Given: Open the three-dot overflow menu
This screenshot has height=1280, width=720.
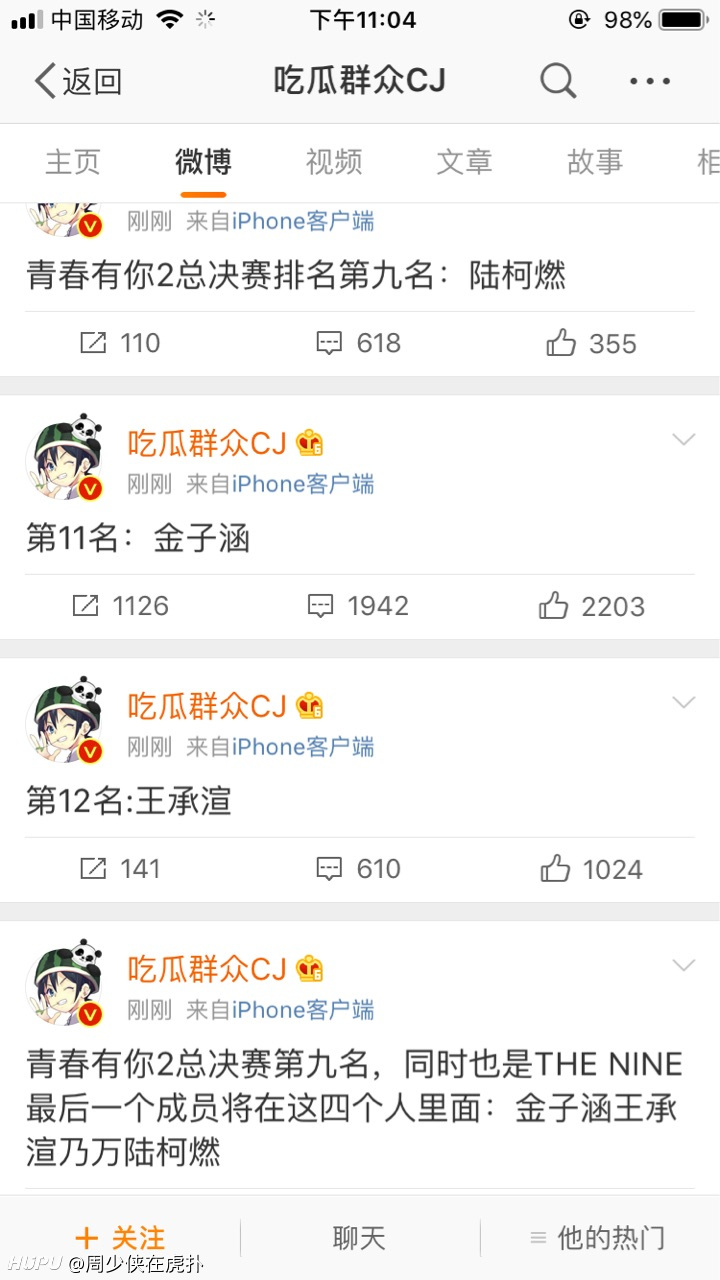Looking at the screenshot, I should point(650,81).
